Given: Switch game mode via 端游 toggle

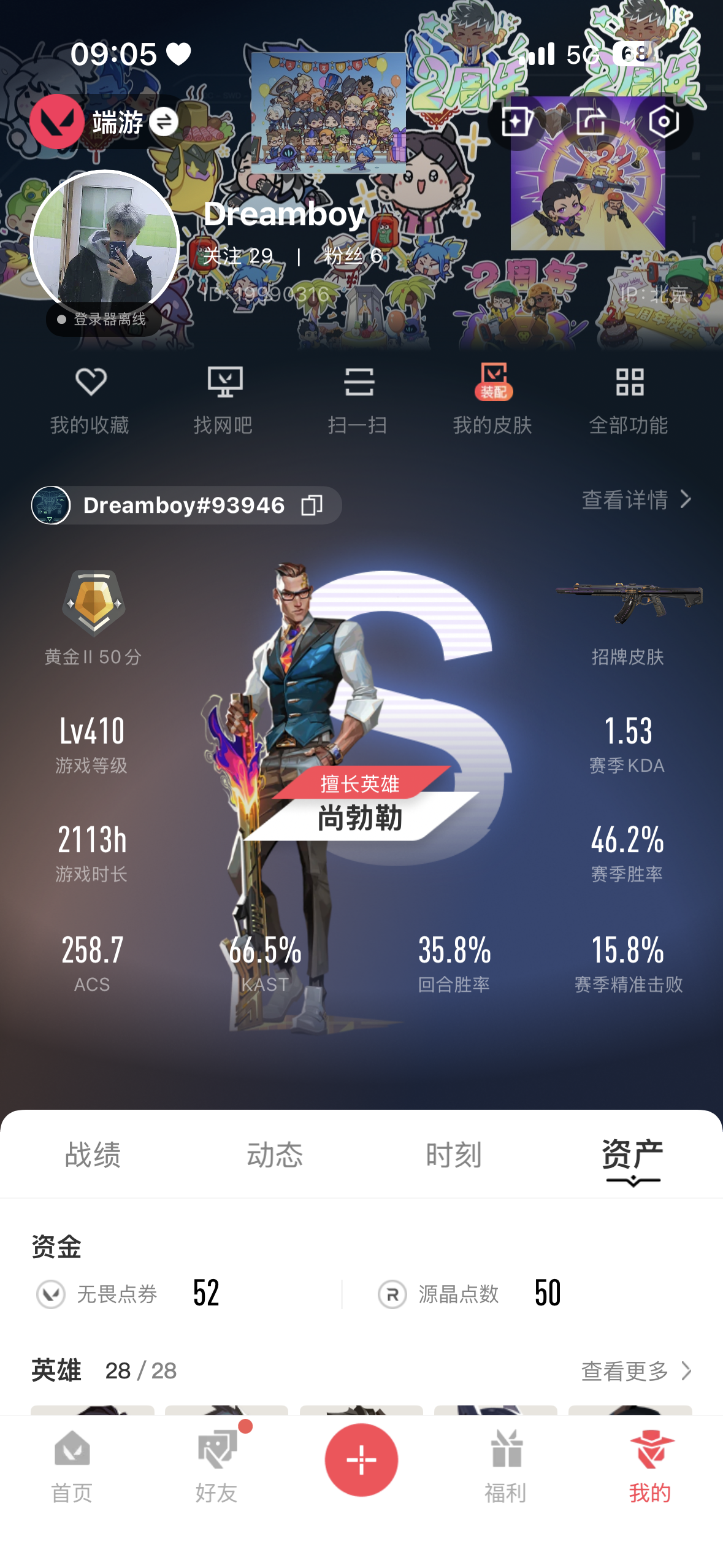Looking at the screenshot, I should tap(163, 122).
